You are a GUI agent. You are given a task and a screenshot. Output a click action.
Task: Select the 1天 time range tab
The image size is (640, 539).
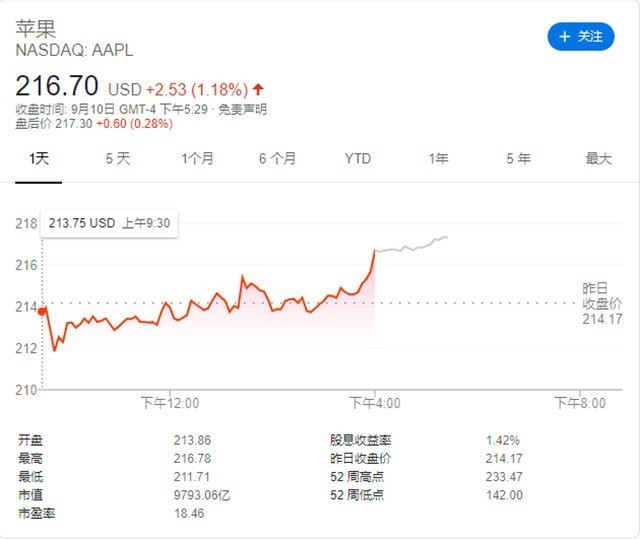39,158
